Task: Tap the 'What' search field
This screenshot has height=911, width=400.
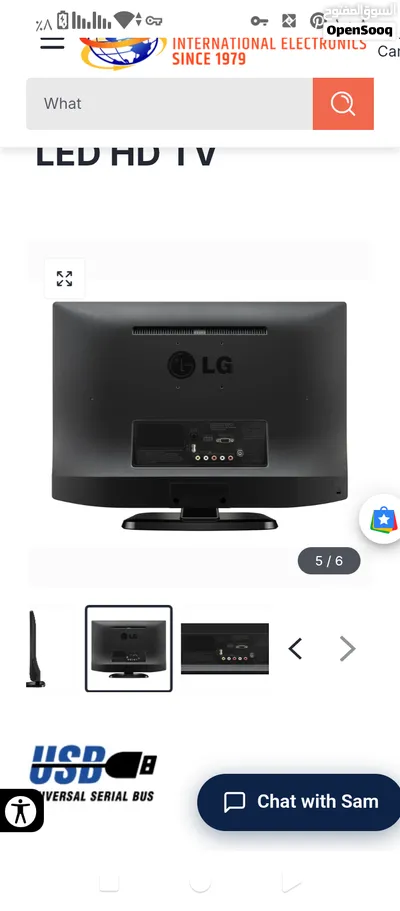Action: [x=169, y=104]
